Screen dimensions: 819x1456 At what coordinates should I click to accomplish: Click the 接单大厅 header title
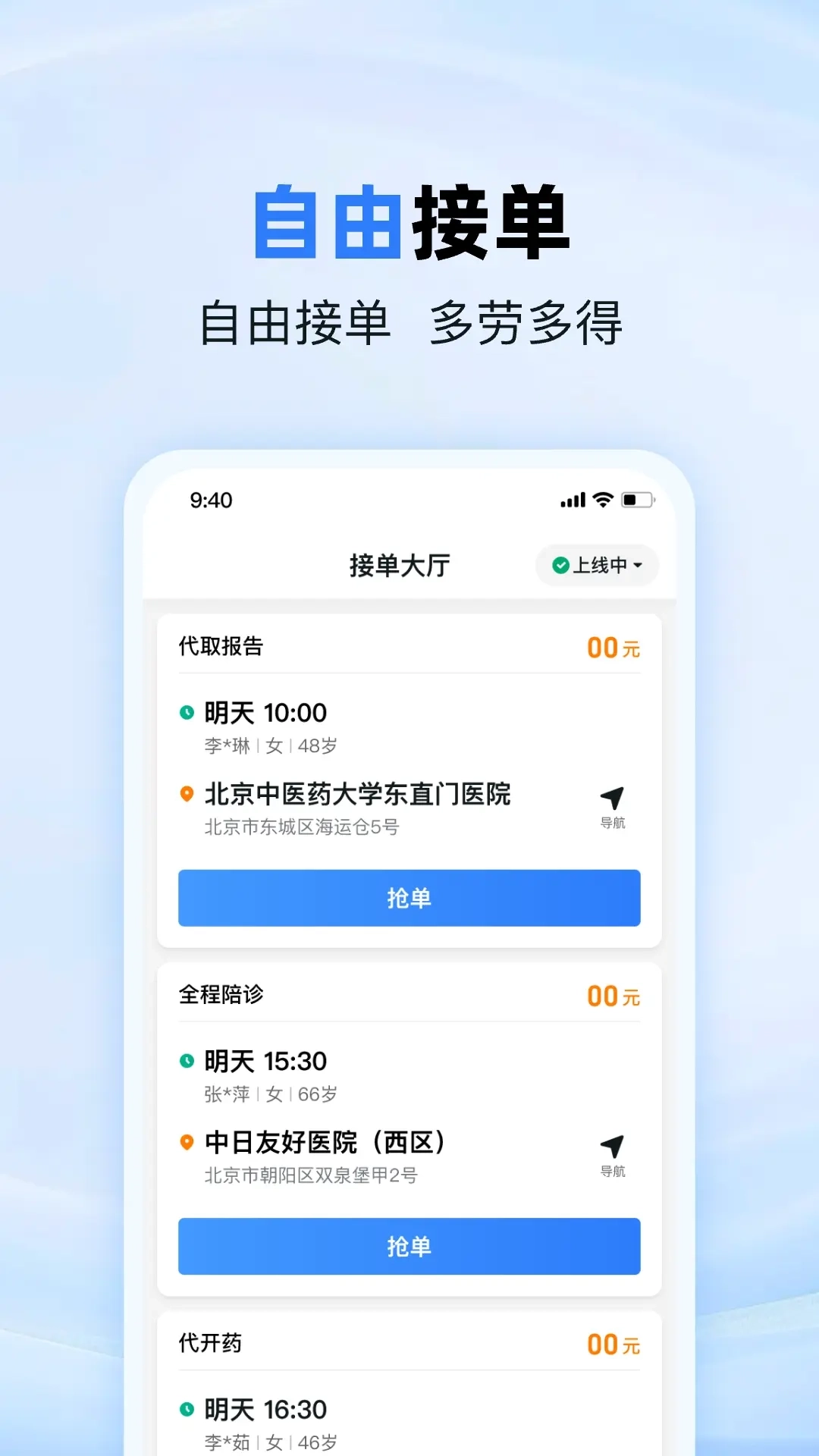400,565
